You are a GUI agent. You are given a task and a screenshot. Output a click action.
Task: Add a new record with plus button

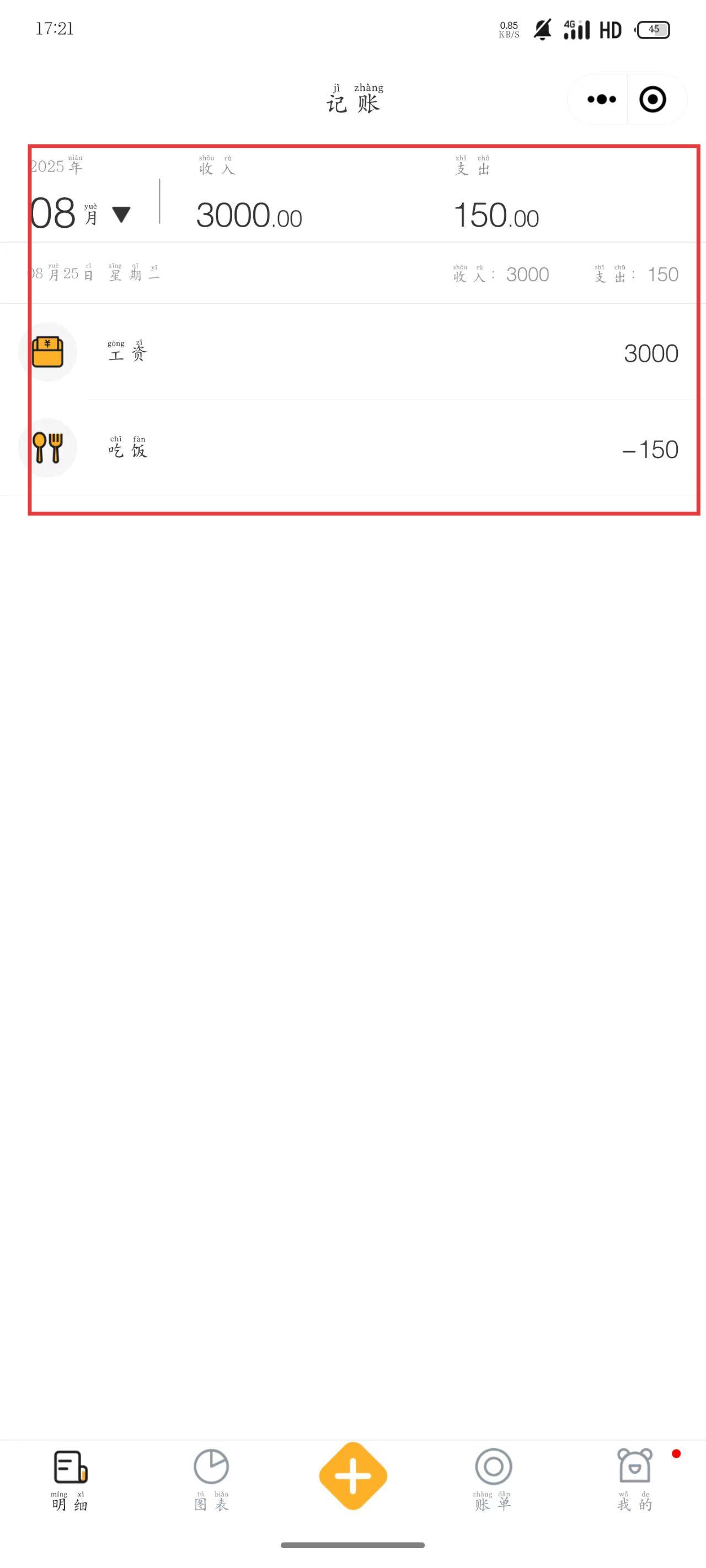352,1475
